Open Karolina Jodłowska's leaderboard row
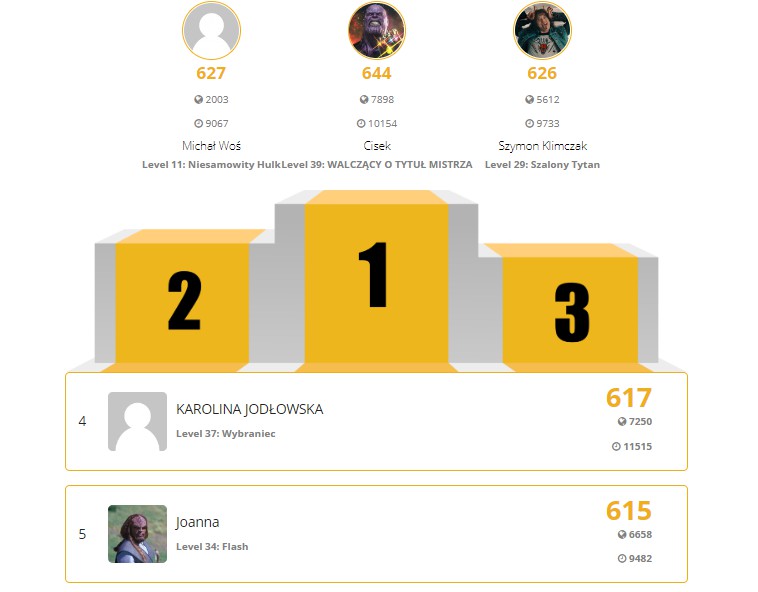 [x=375, y=421]
